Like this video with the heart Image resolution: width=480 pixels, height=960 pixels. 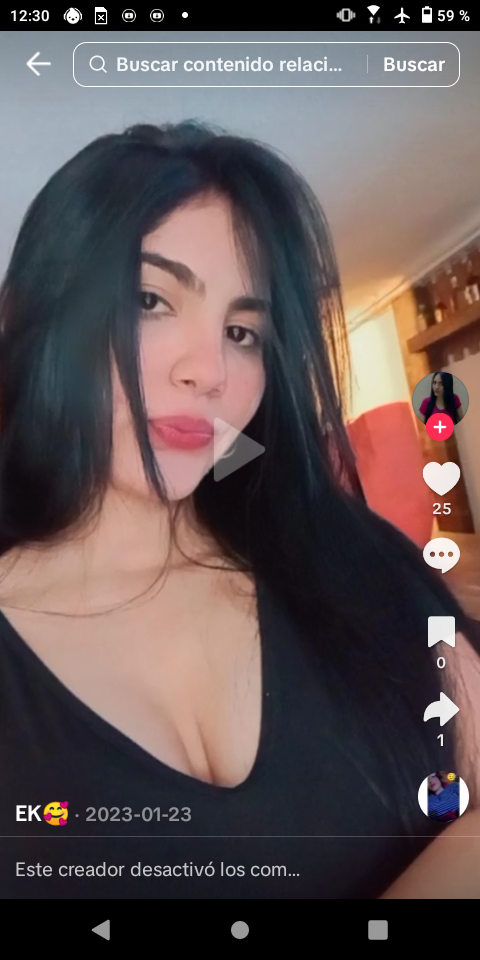click(x=441, y=479)
